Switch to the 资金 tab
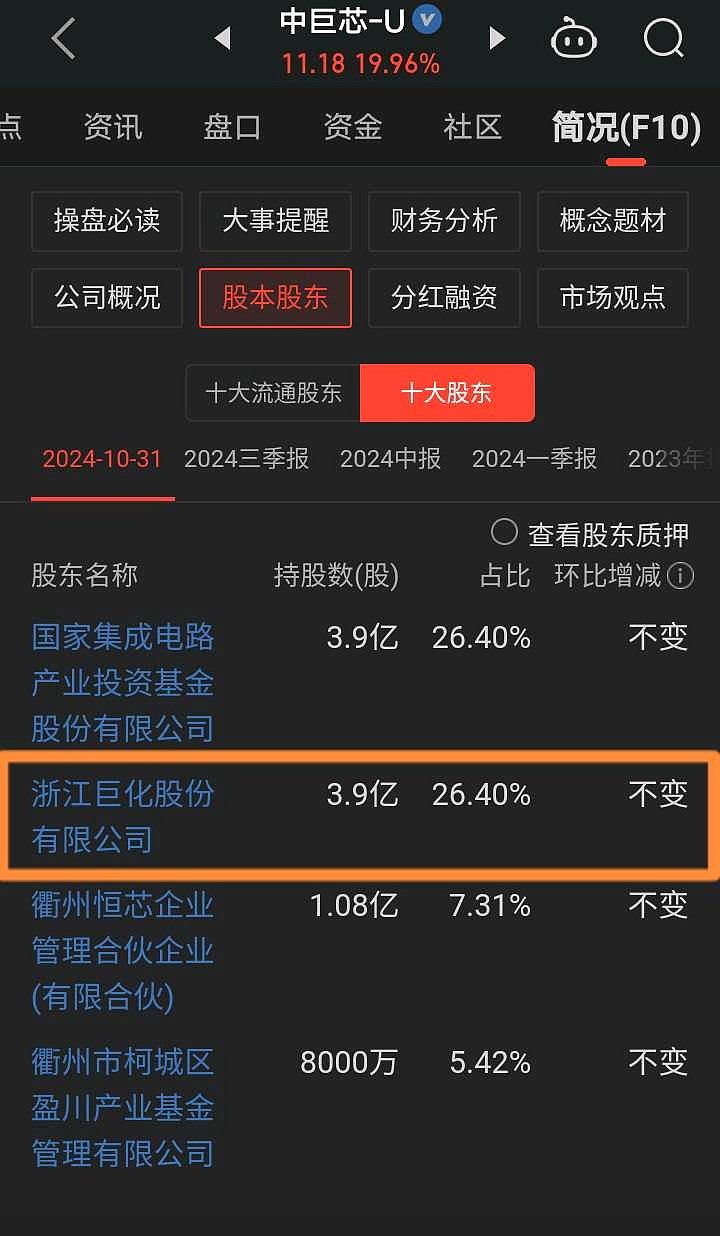 [x=352, y=127]
